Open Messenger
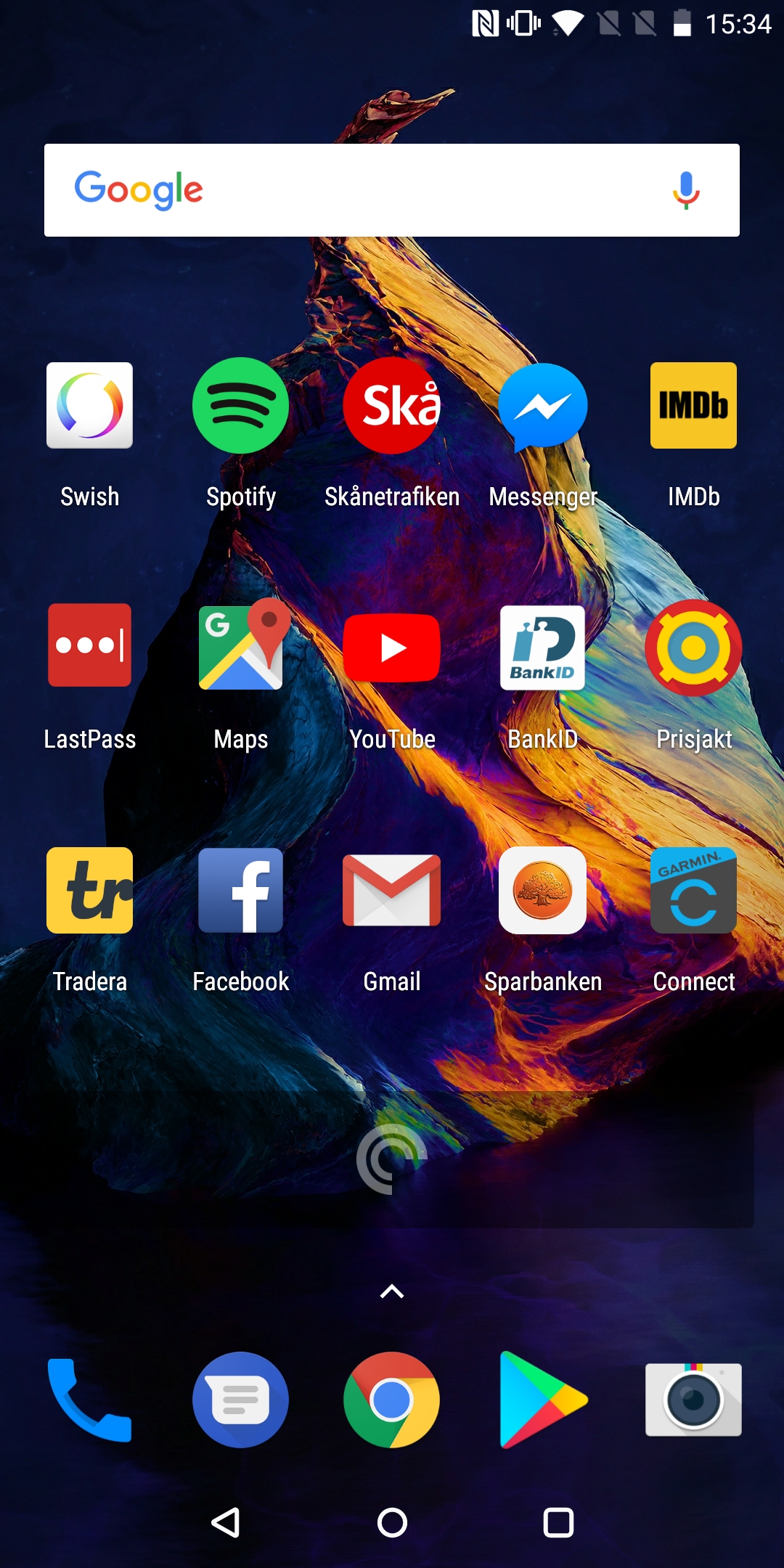Image resolution: width=784 pixels, height=1568 pixels. 542,406
